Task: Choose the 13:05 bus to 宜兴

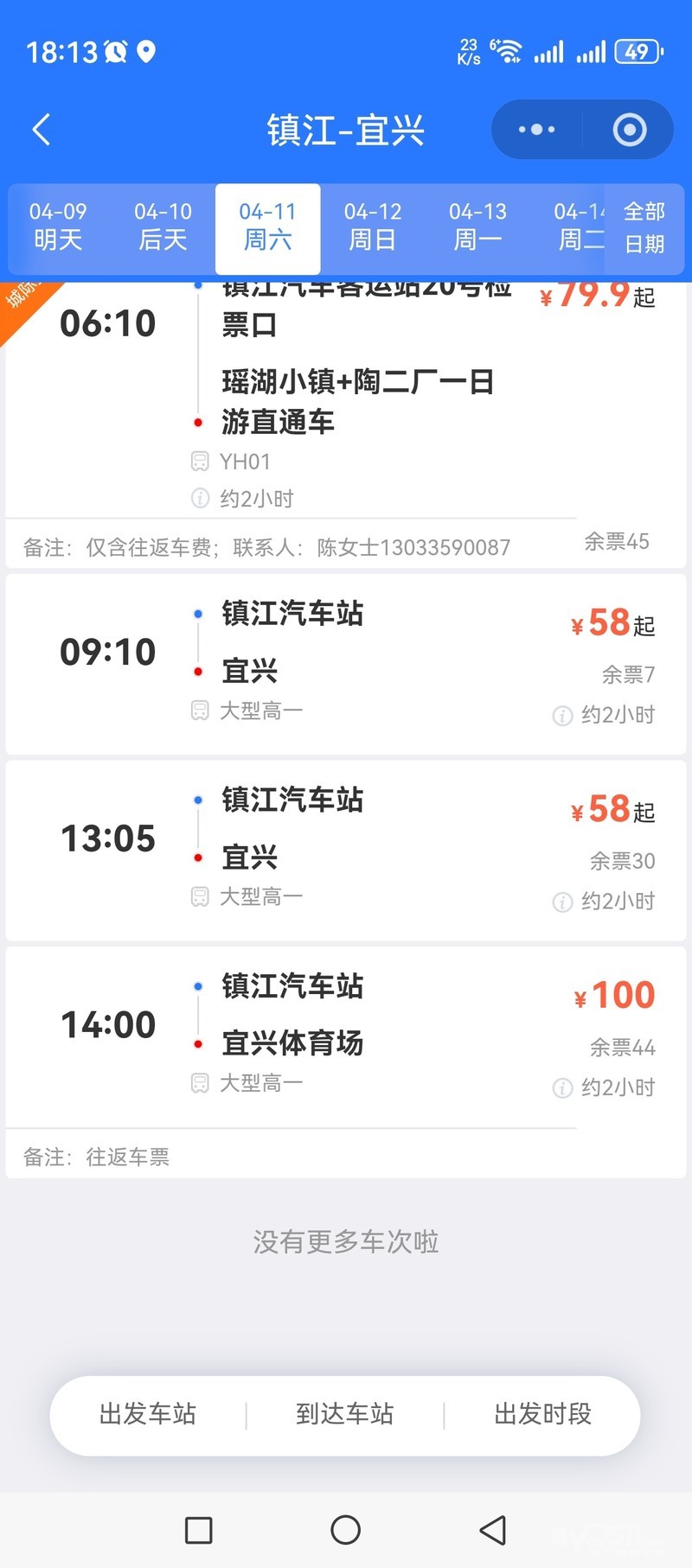Action: (346, 850)
